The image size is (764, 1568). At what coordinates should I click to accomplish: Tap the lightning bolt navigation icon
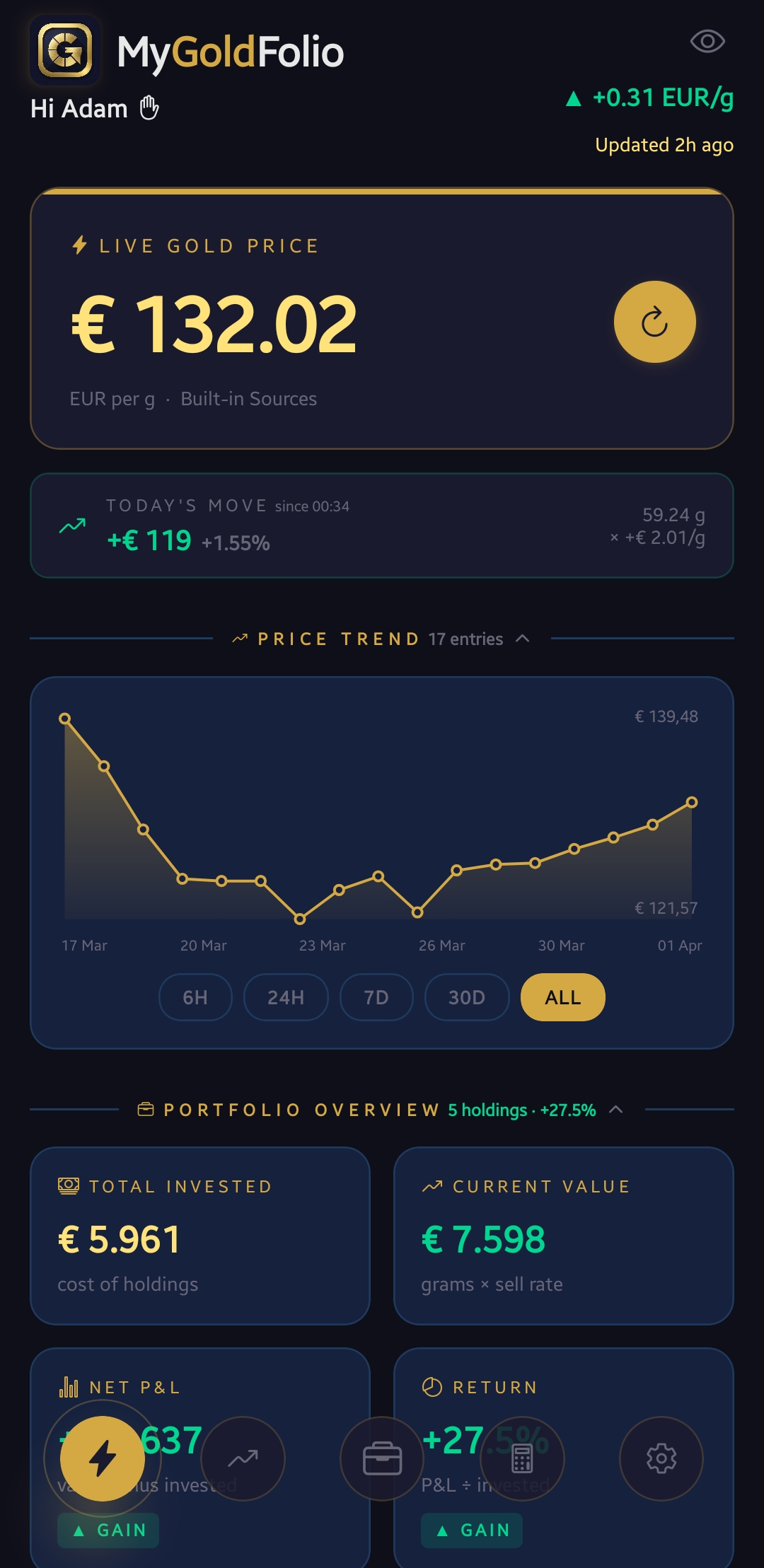pyautogui.click(x=104, y=1459)
